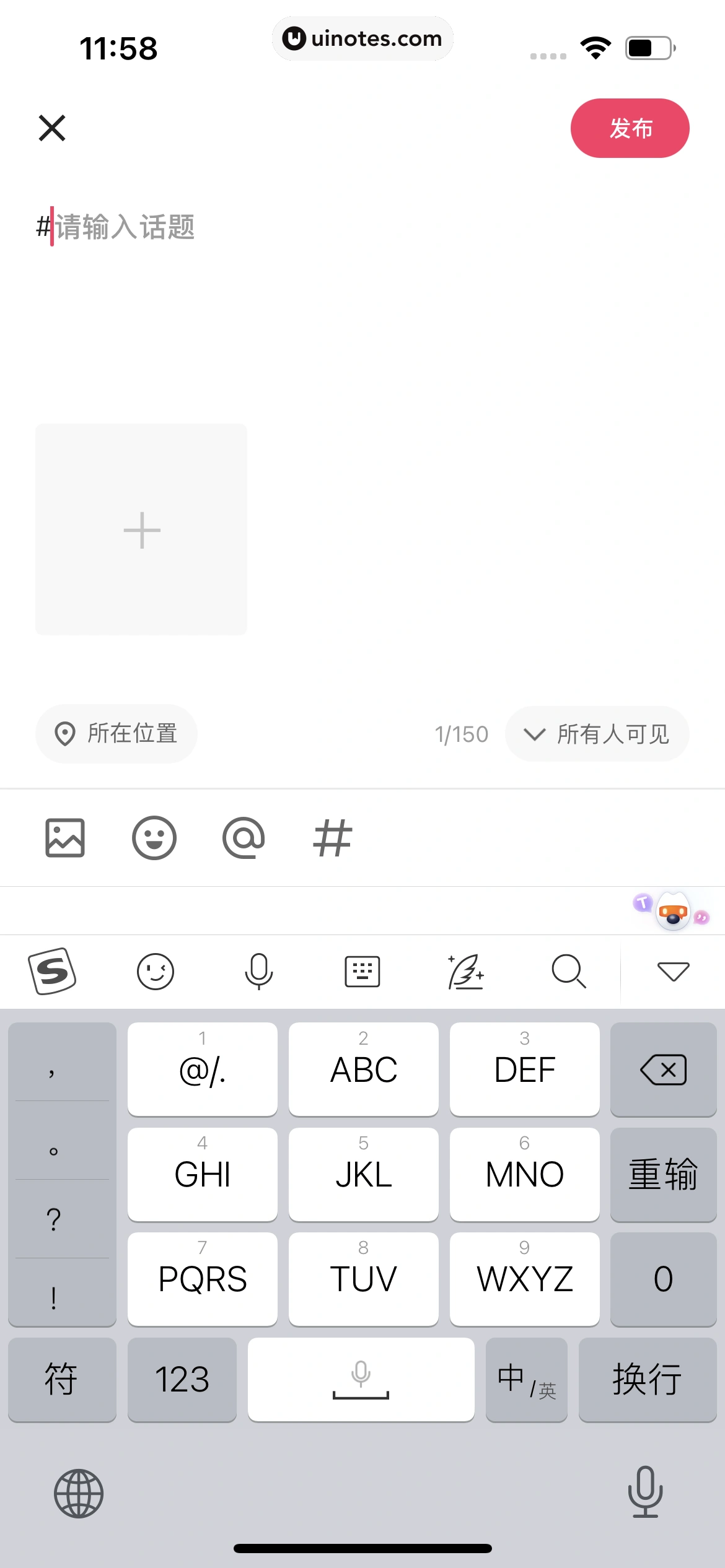The width and height of the screenshot is (725, 1568).
Task: Add a photo with the plus tile
Action: click(141, 529)
